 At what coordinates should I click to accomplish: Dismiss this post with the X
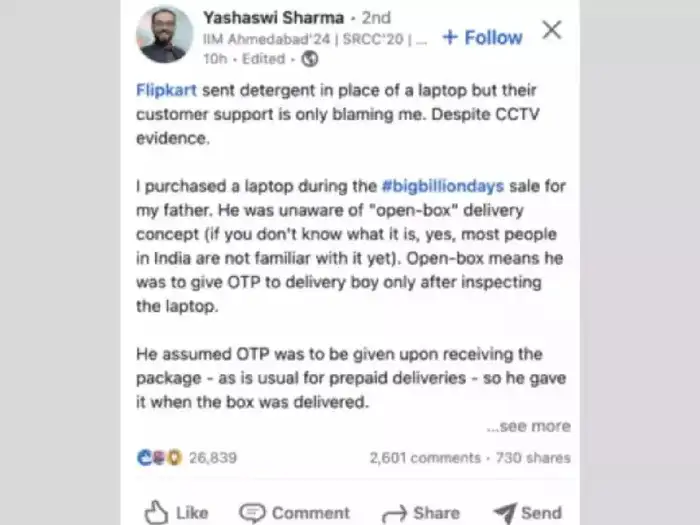coord(552,30)
